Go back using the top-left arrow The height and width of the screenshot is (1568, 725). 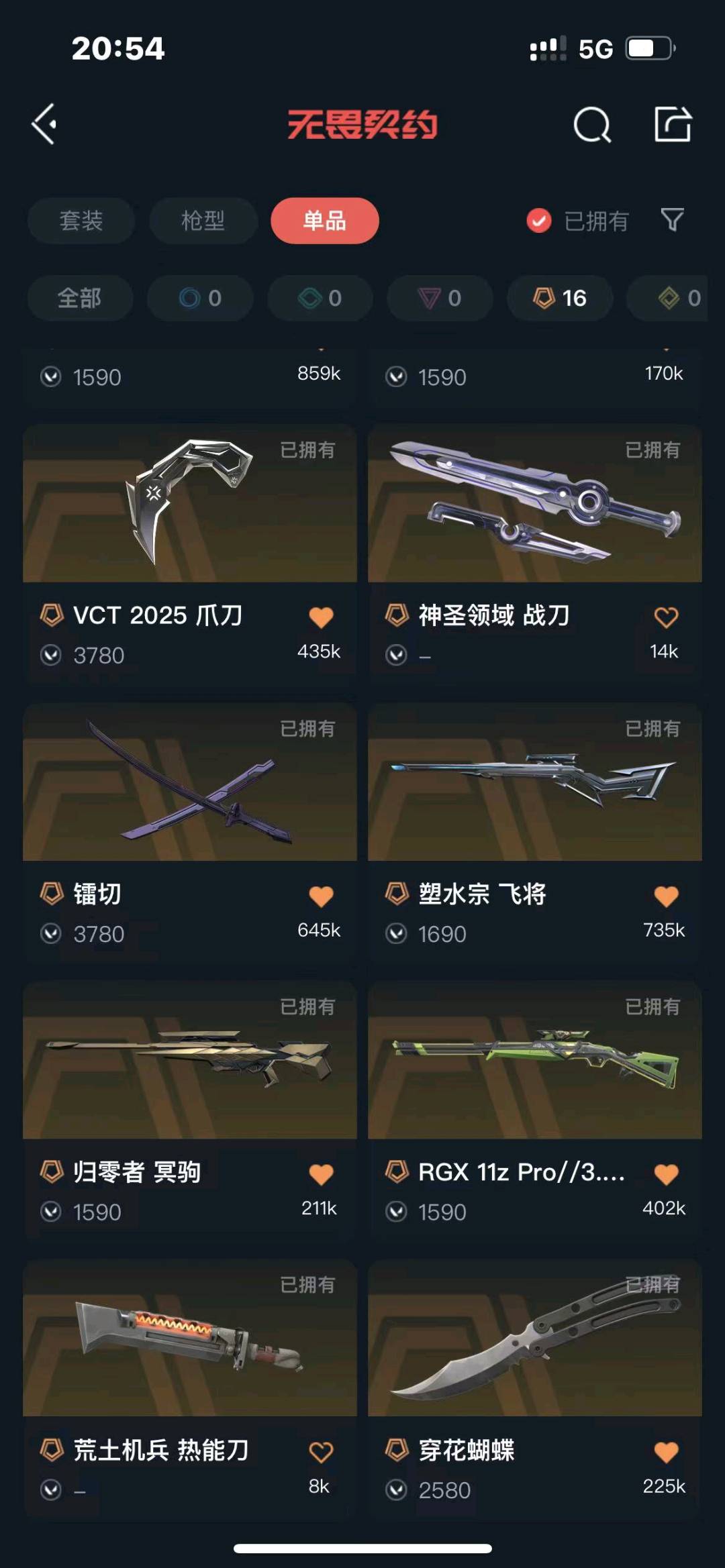coord(44,124)
